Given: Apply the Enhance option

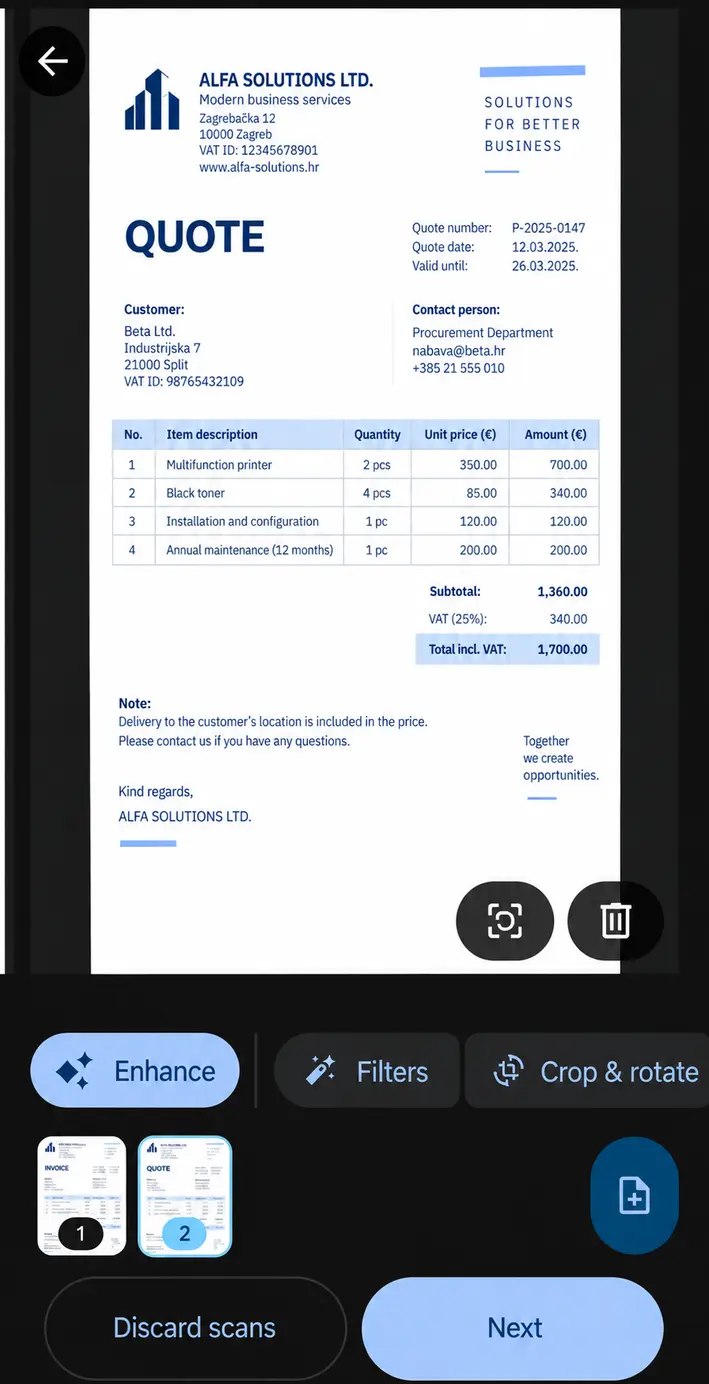Looking at the screenshot, I should [x=135, y=1071].
